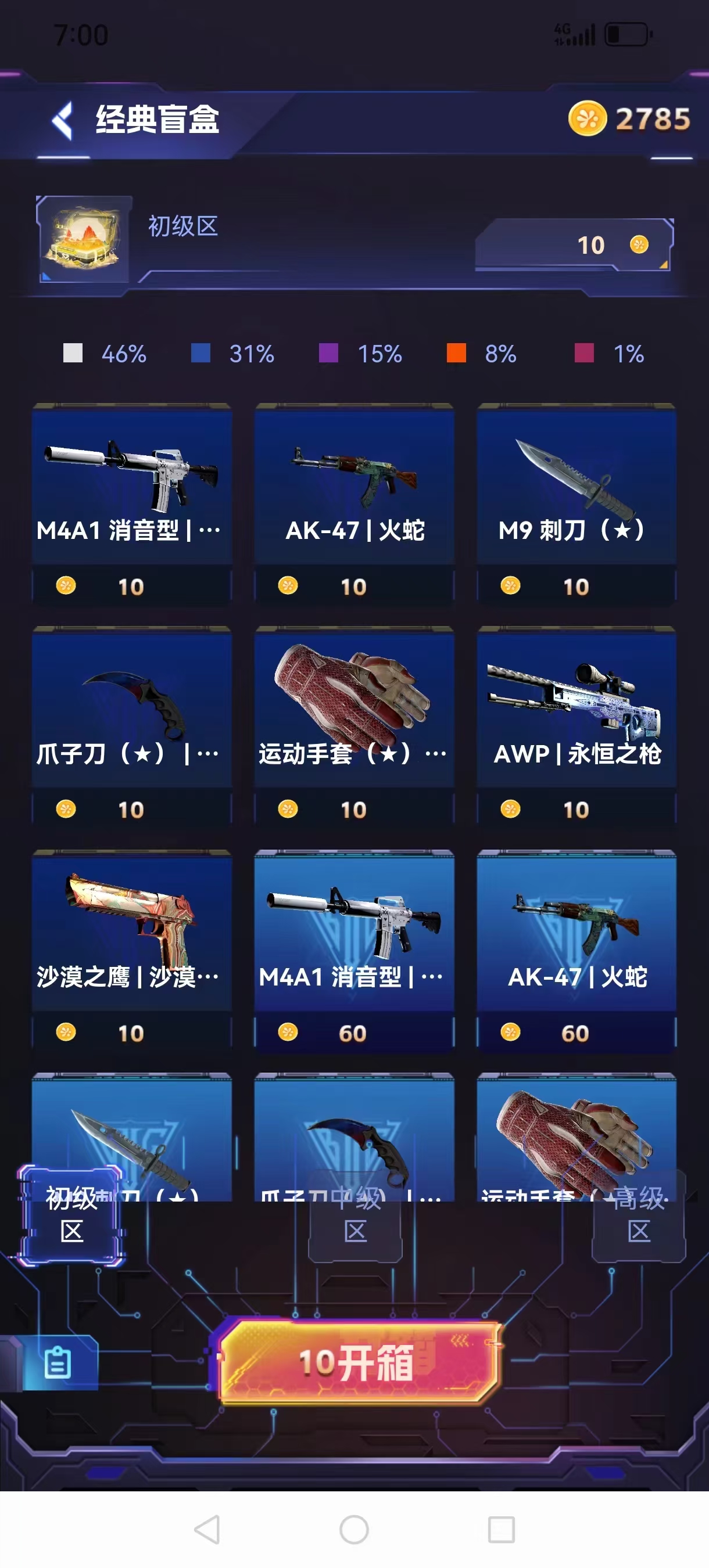Open M4A1 消音型 card priced 10
This screenshot has height=1568, width=709.
pos(131,504)
